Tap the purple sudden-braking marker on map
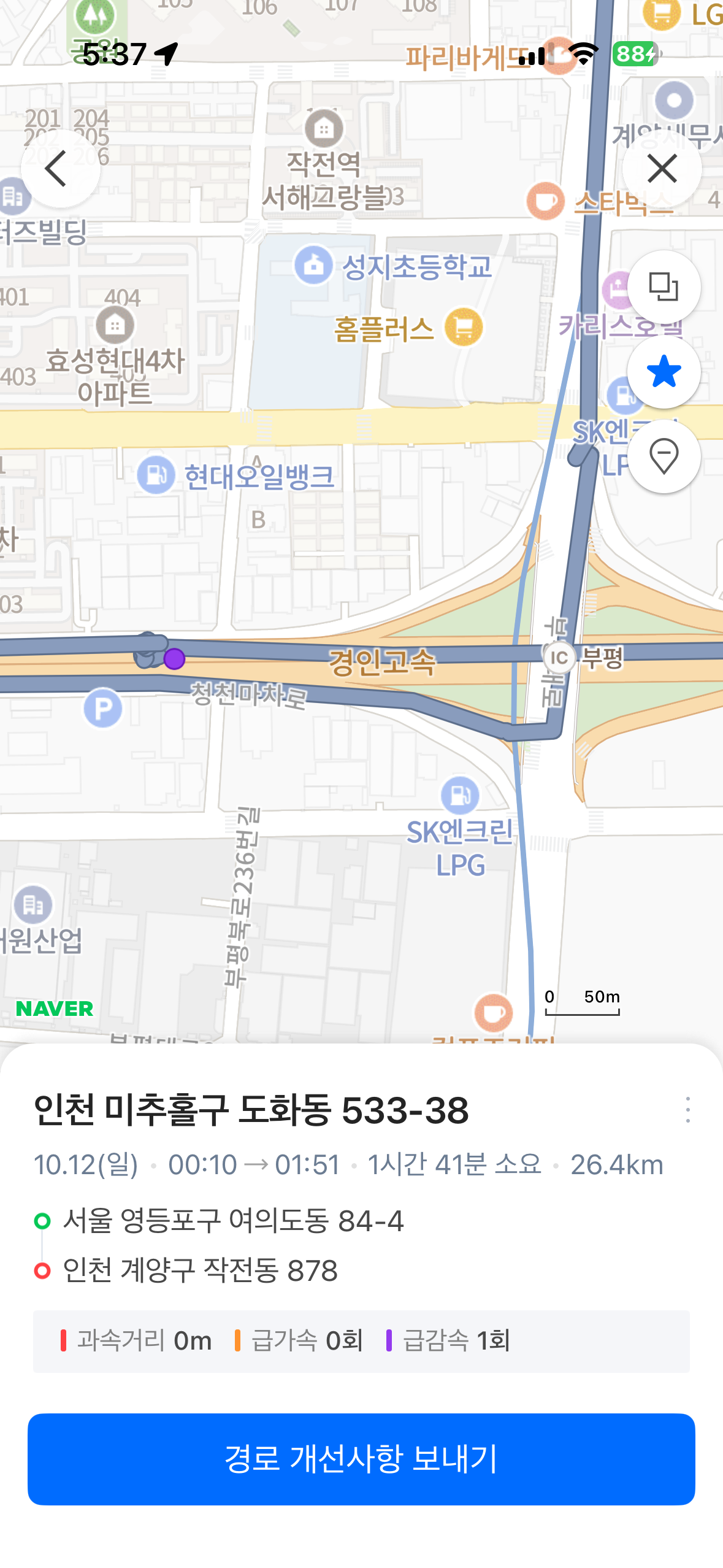The width and height of the screenshot is (723, 1568). [x=174, y=659]
